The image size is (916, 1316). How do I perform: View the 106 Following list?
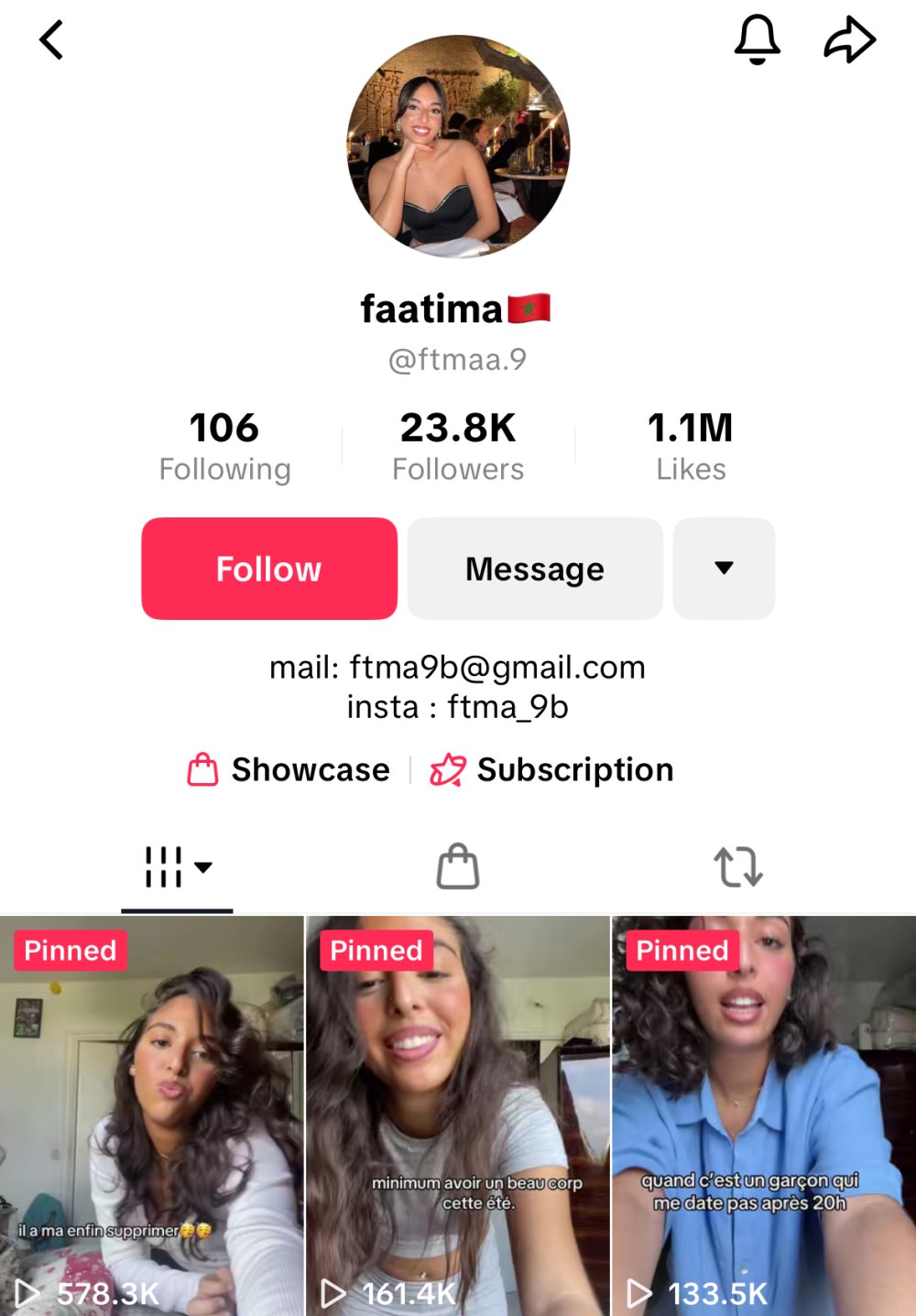(x=224, y=446)
